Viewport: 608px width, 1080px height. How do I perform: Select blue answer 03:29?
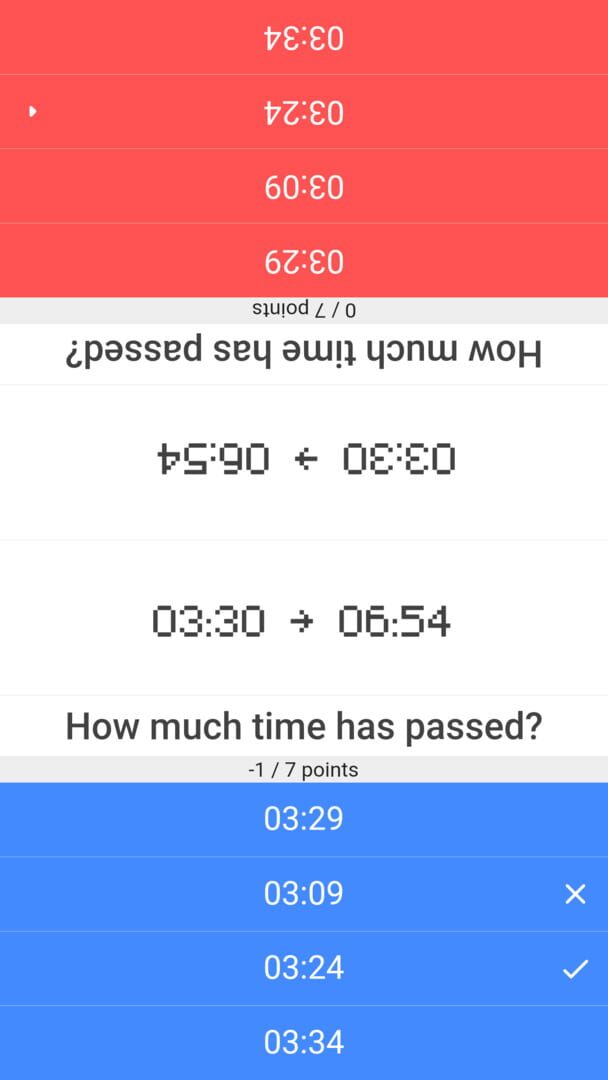pyautogui.click(x=304, y=819)
